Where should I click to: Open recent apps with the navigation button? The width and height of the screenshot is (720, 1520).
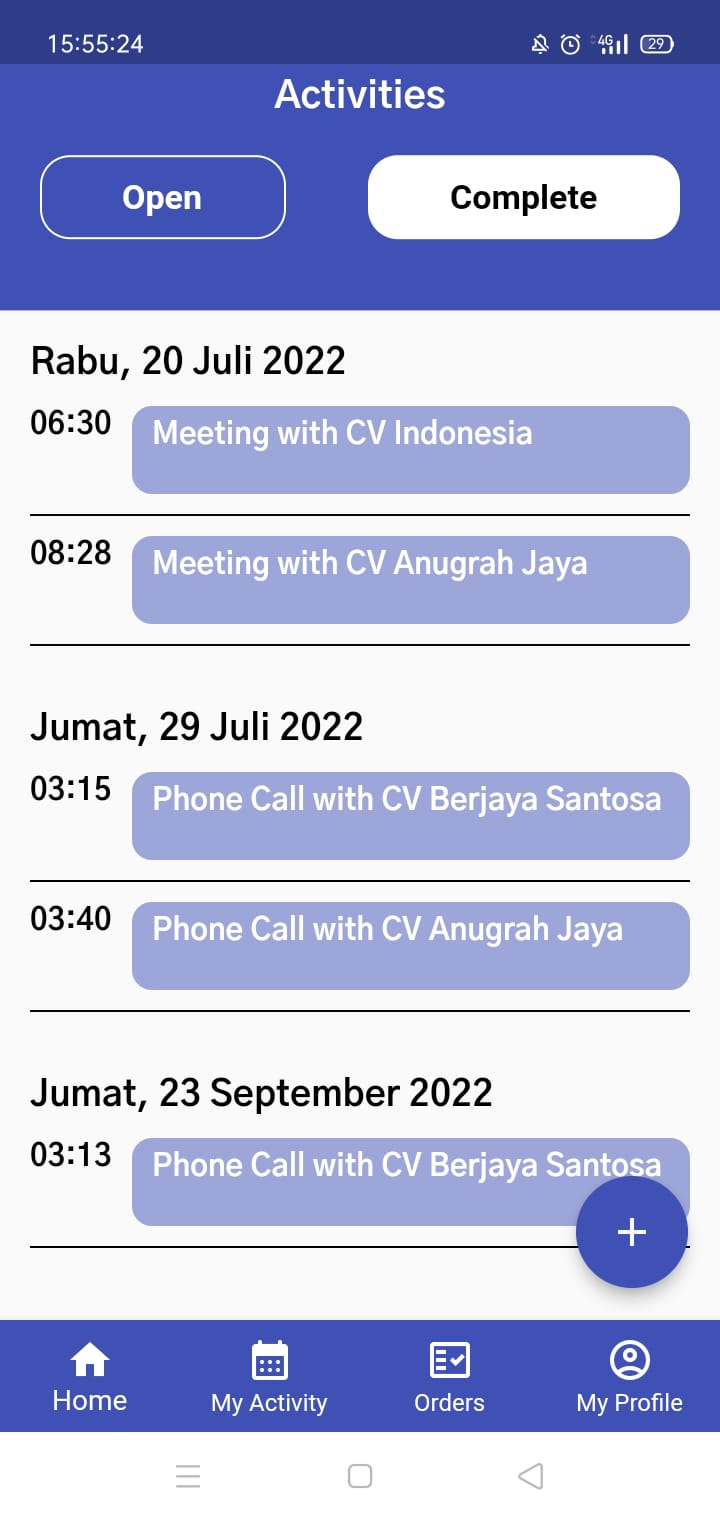(189, 1474)
